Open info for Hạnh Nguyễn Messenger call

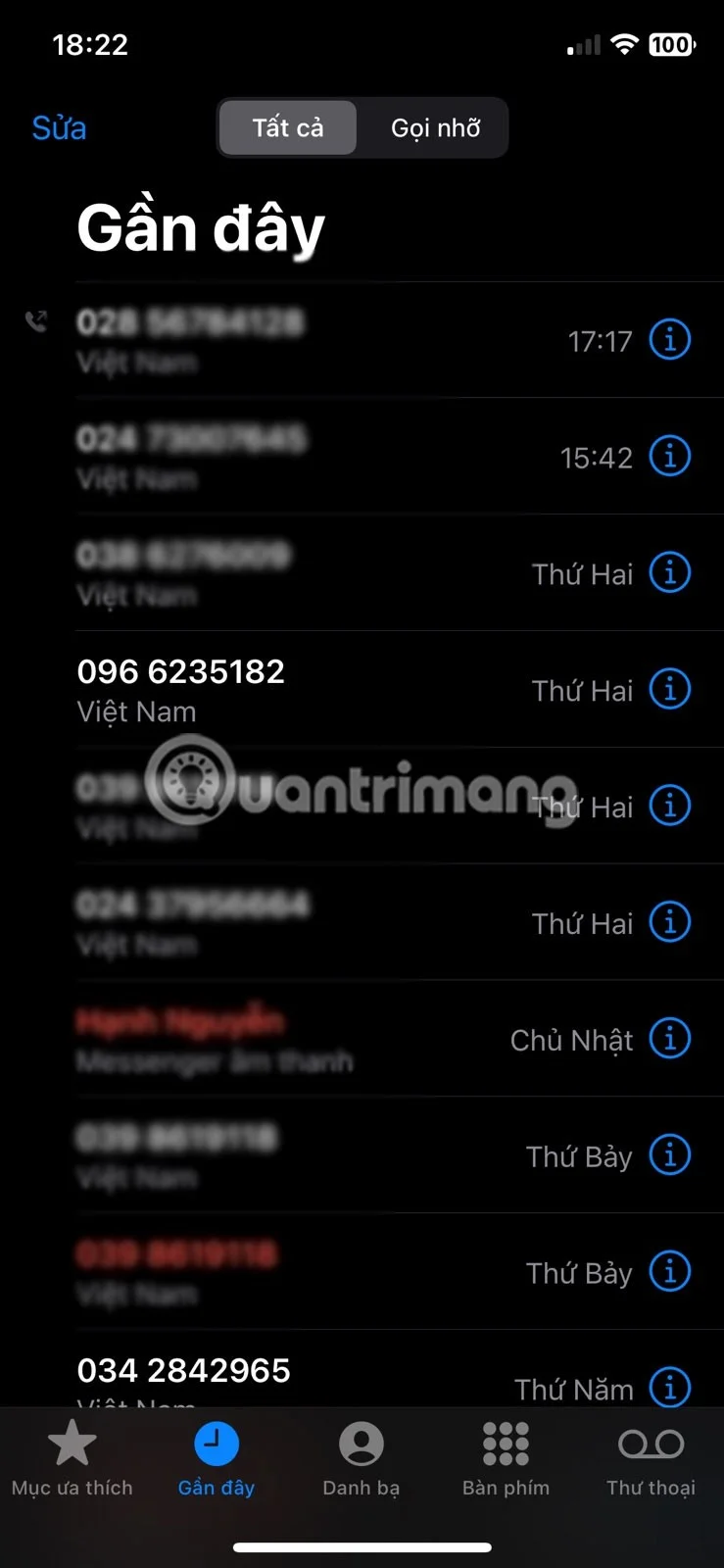(x=669, y=1039)
